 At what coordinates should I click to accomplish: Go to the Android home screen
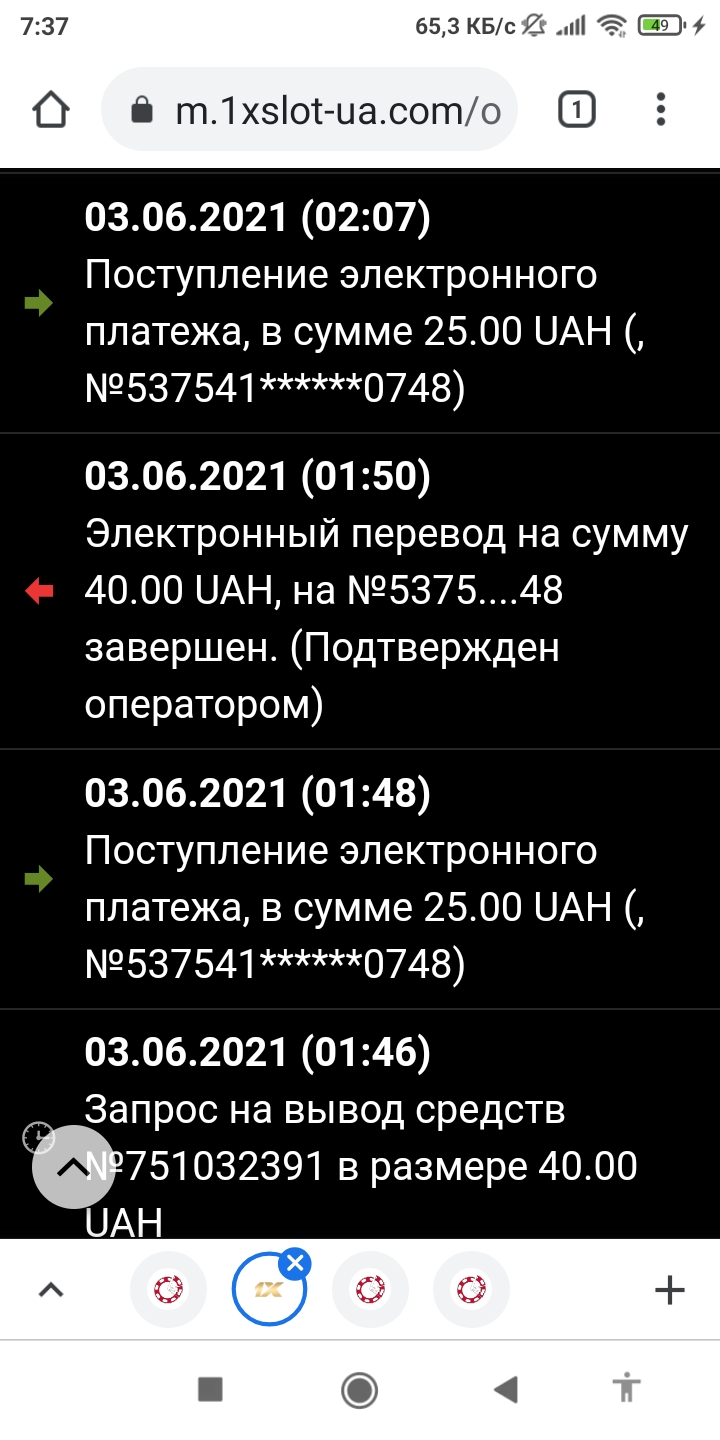(x=359, y=1389)
